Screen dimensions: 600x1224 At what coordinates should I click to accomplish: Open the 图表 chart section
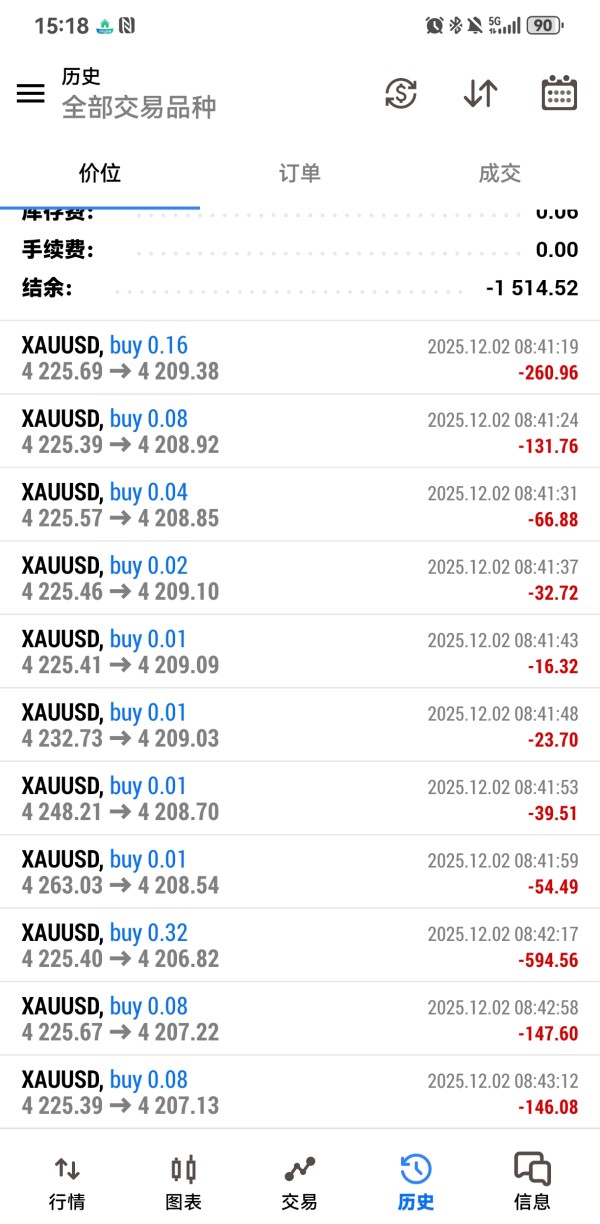[183, 1180]
